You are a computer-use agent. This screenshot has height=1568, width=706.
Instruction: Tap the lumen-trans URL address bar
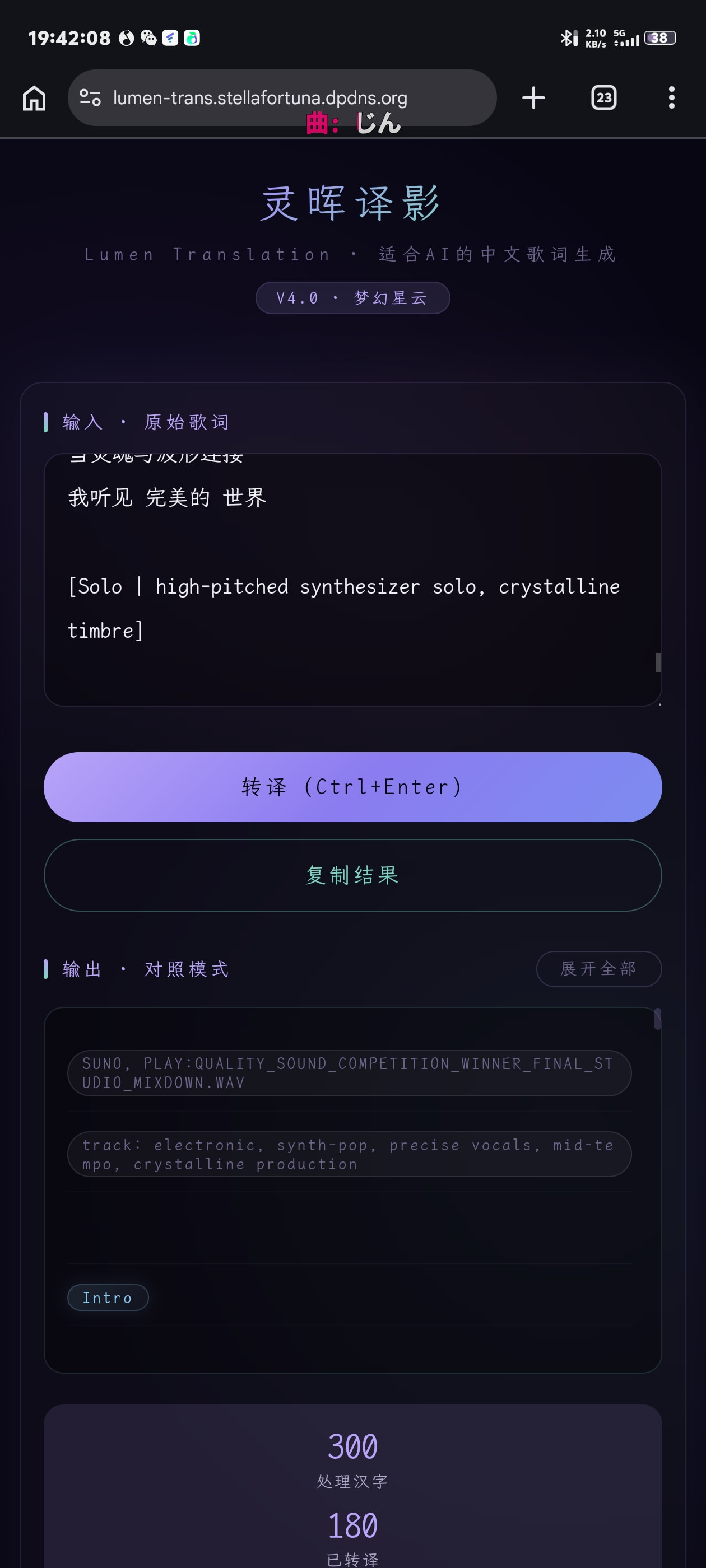click(282, 97)
